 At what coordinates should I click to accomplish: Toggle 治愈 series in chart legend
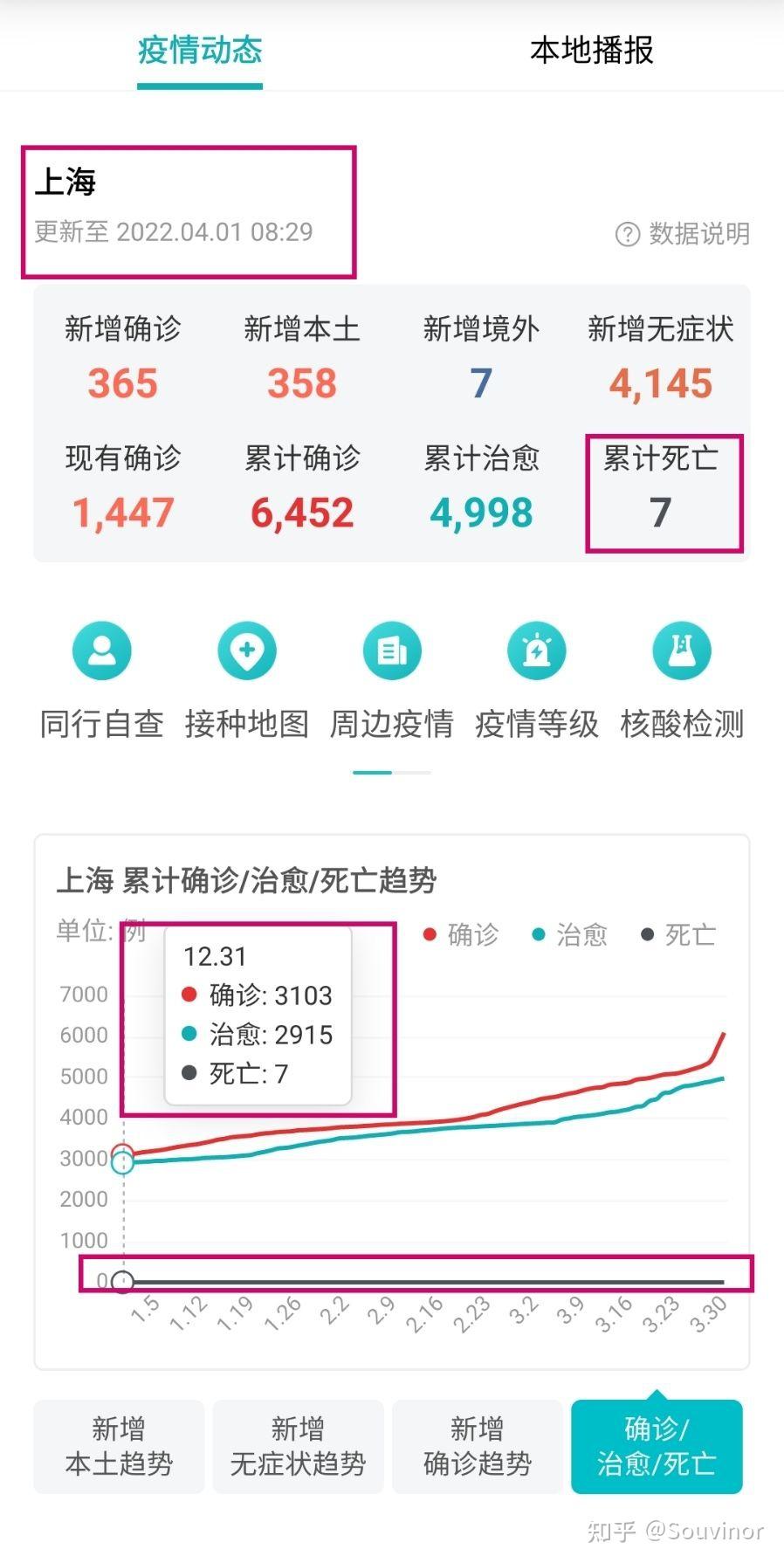[569, 935]
